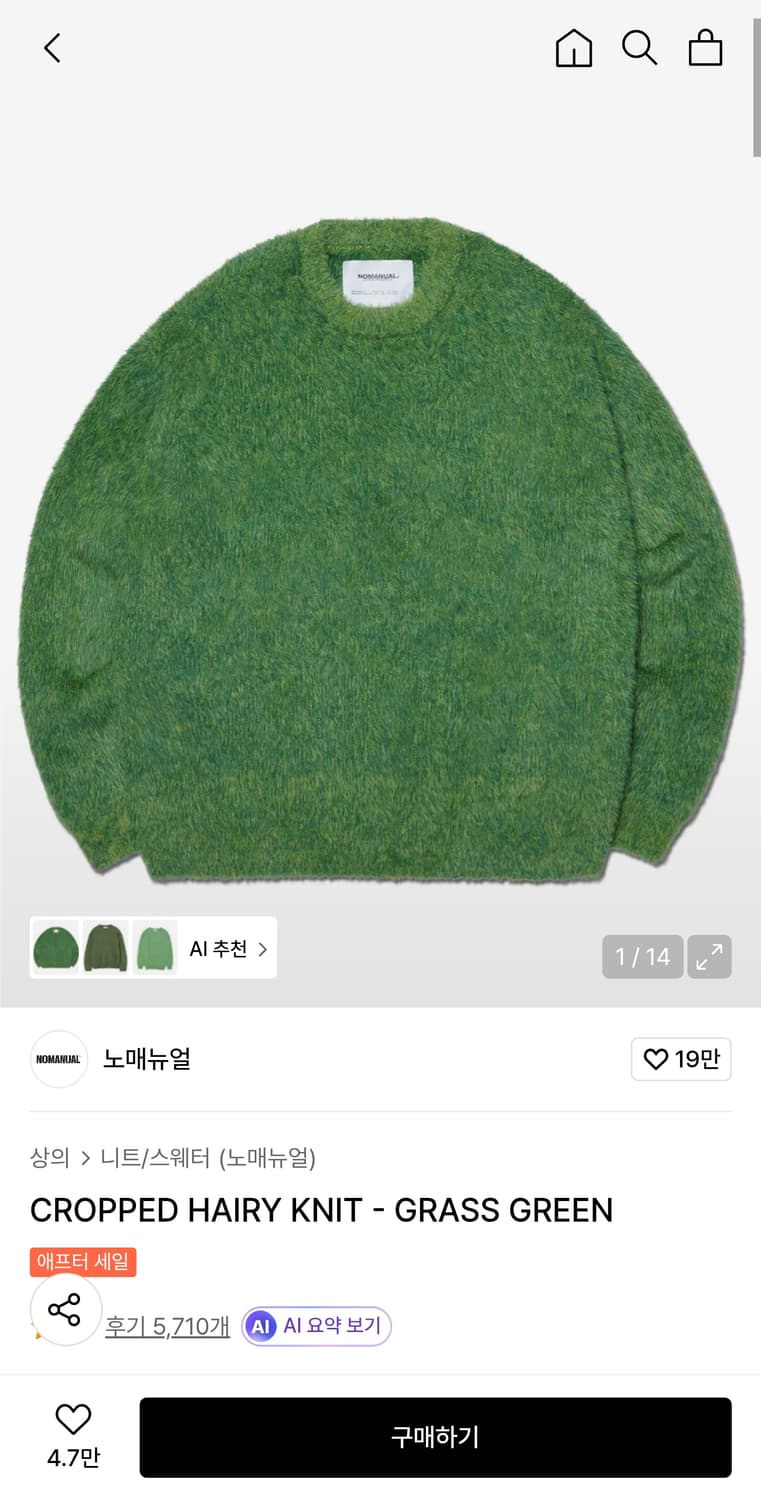Image resolution: width=761 pixels, height=1500 pixels.
Task: Open the 노매뉴얼 brand logo
Action: click(x=58, y=1059)
